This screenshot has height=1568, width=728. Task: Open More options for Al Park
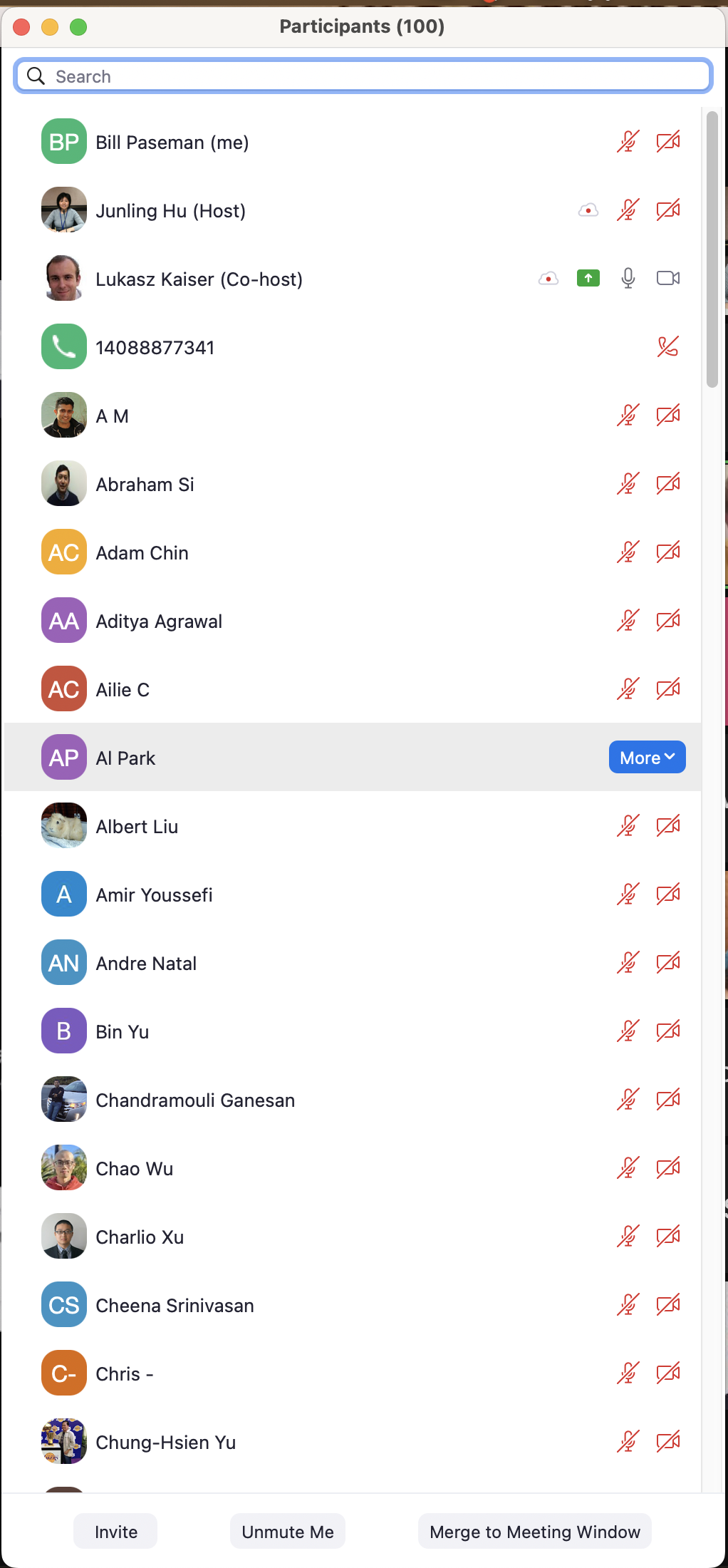coord(647,758)
